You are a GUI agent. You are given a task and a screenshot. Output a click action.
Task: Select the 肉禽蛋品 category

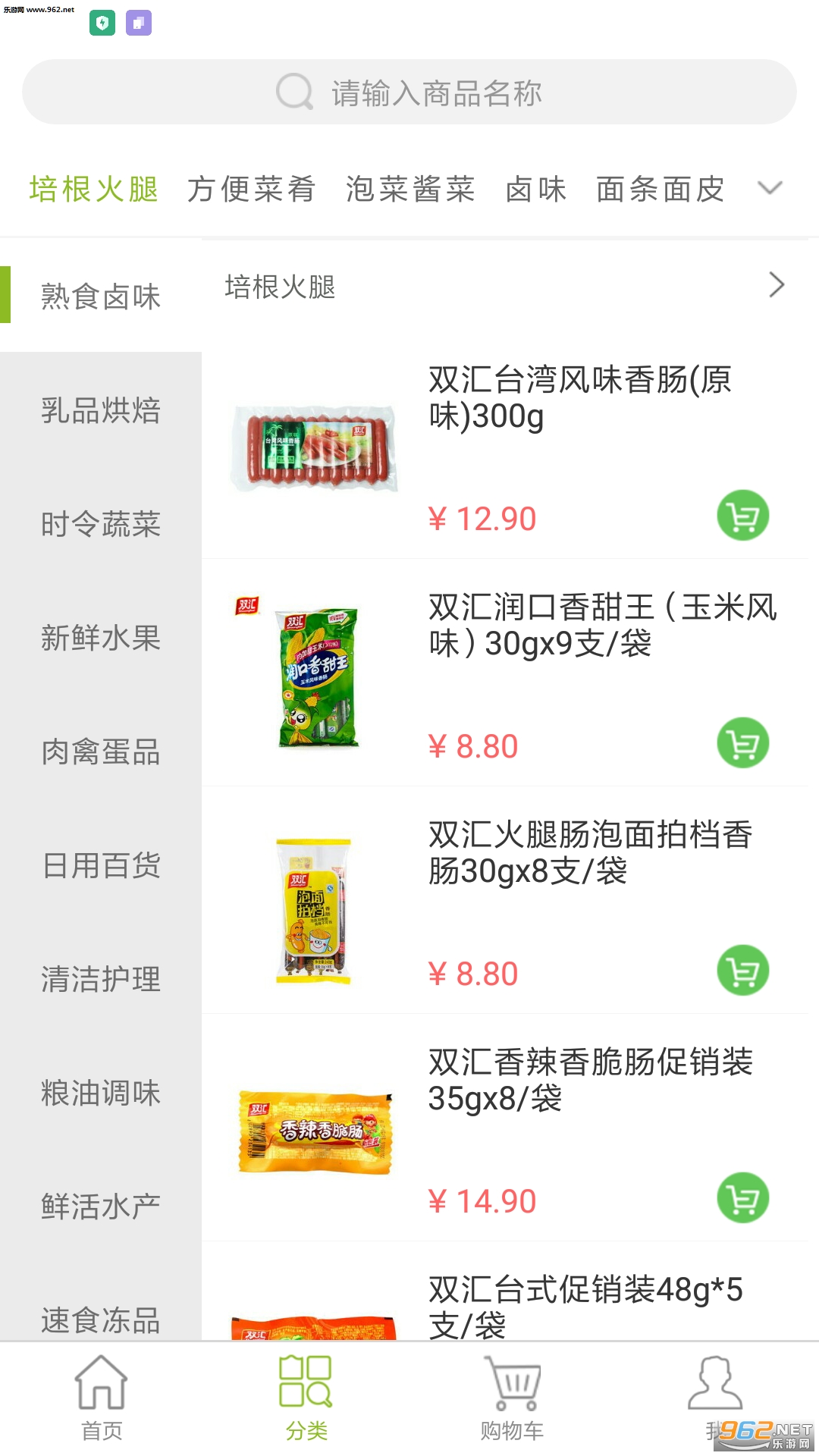[101, 752]
